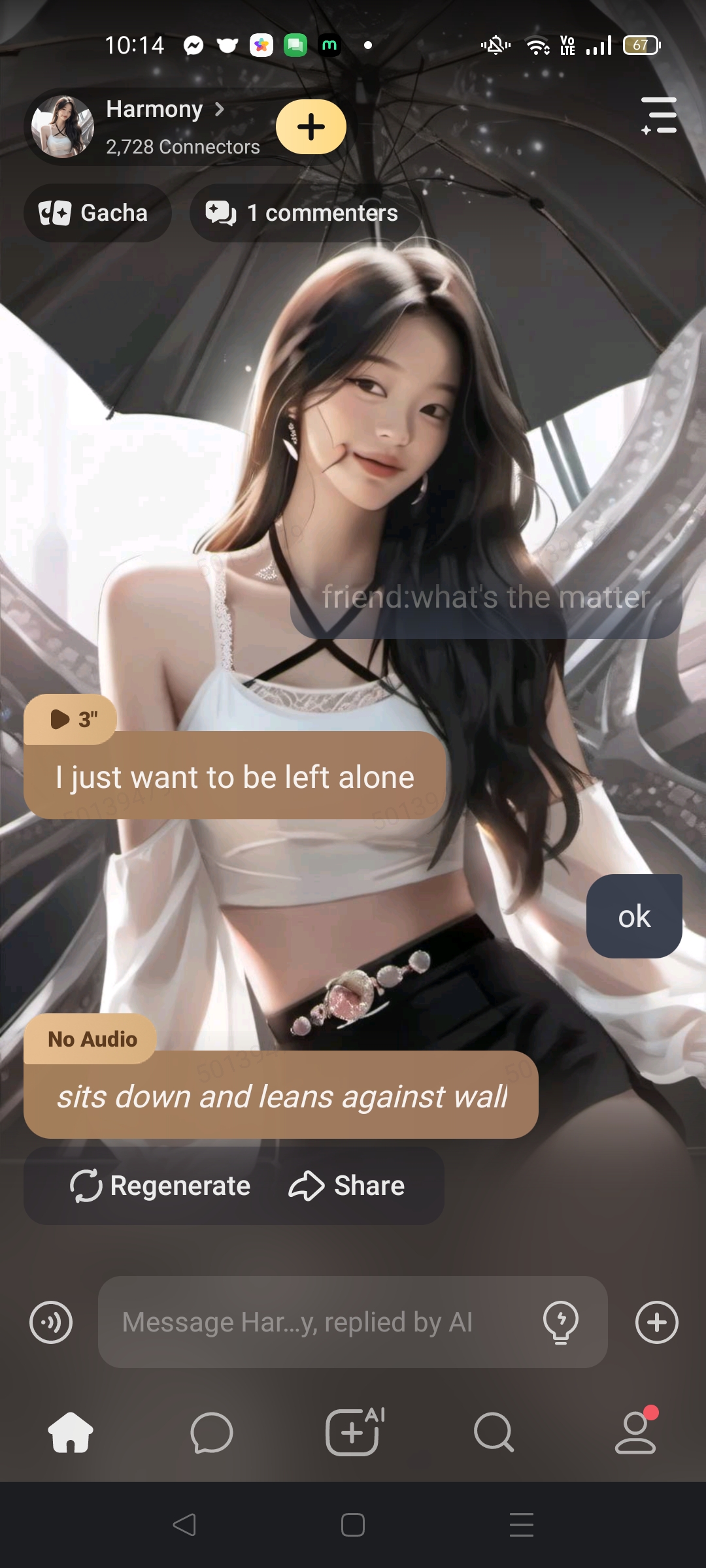This screenshot has height=1568, width=706.
Task: Tap the yellow plus button to connect with Harmony
Action: [311, 127]
